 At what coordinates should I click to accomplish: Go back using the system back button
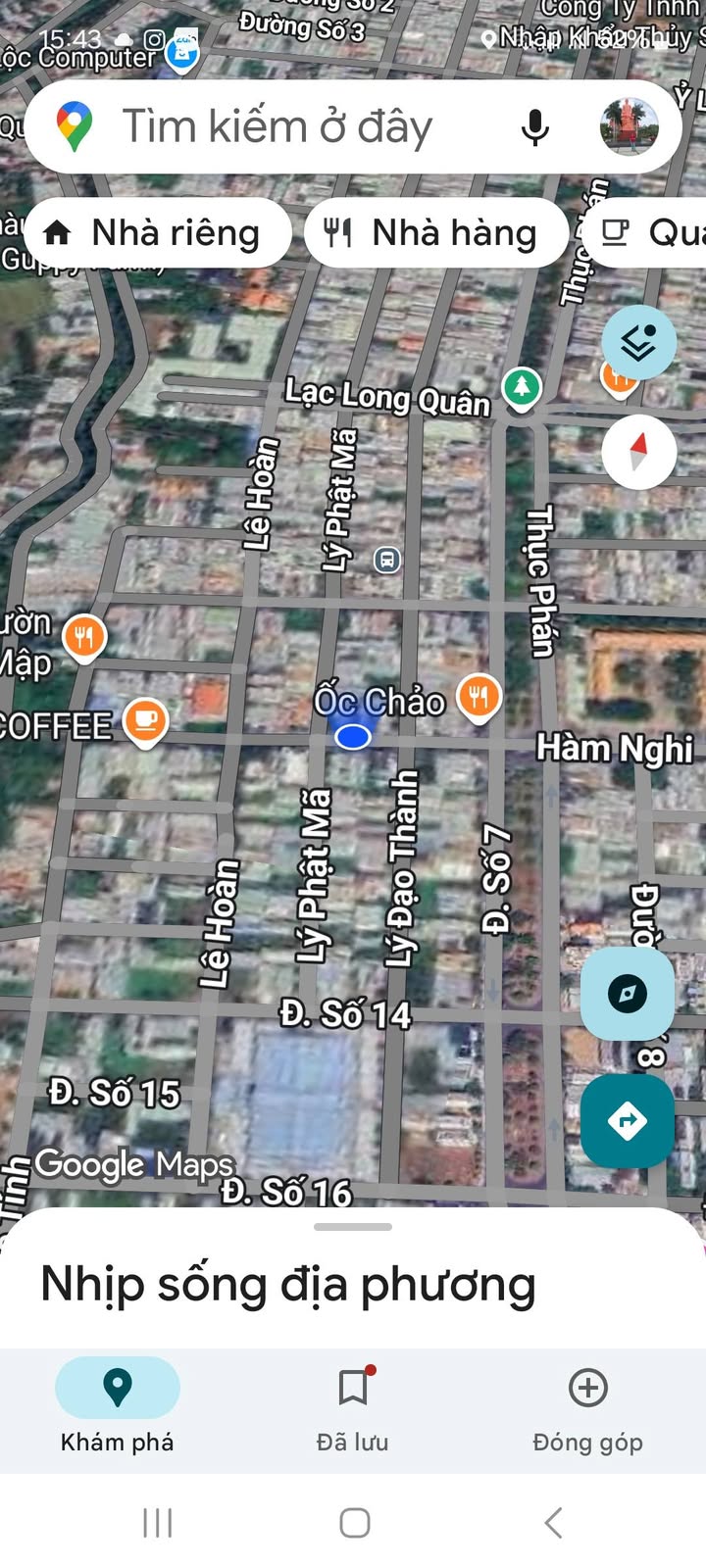[x=553, y=1522]
